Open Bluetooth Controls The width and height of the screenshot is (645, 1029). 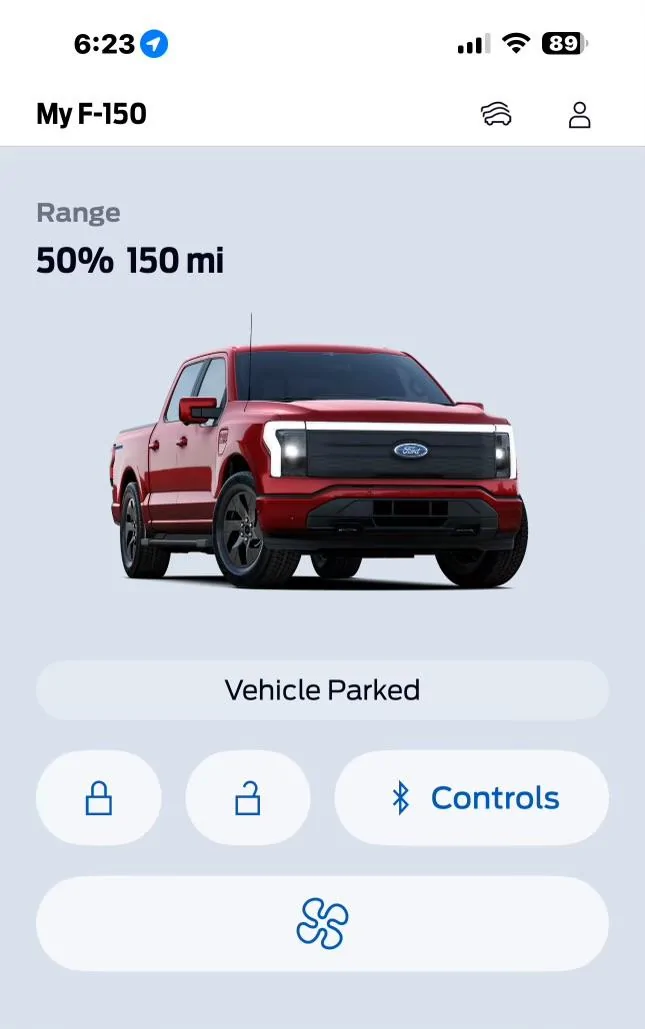pyautogui.click(x=471, y=798)
